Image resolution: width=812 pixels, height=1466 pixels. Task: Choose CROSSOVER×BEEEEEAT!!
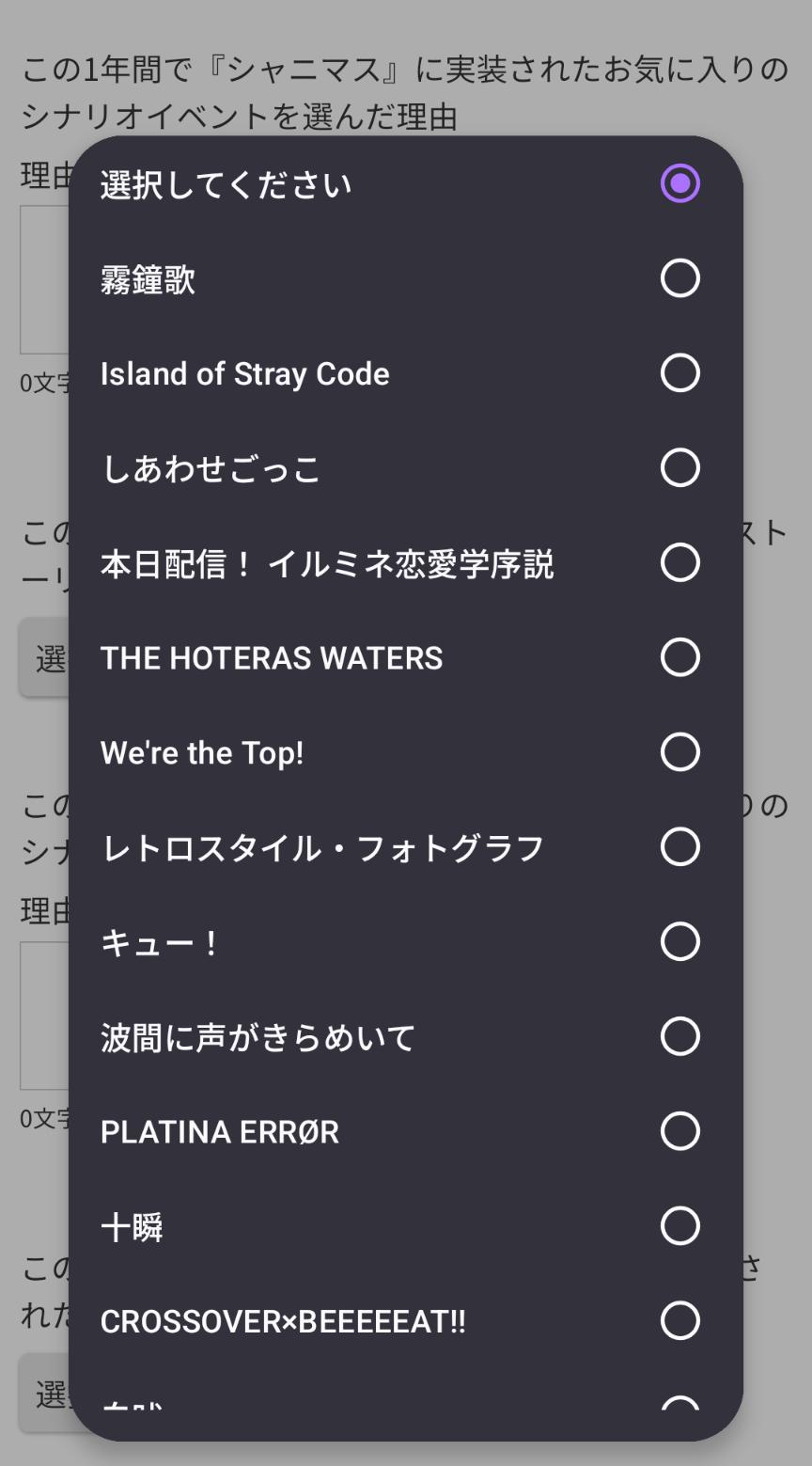pos(404,1321)
